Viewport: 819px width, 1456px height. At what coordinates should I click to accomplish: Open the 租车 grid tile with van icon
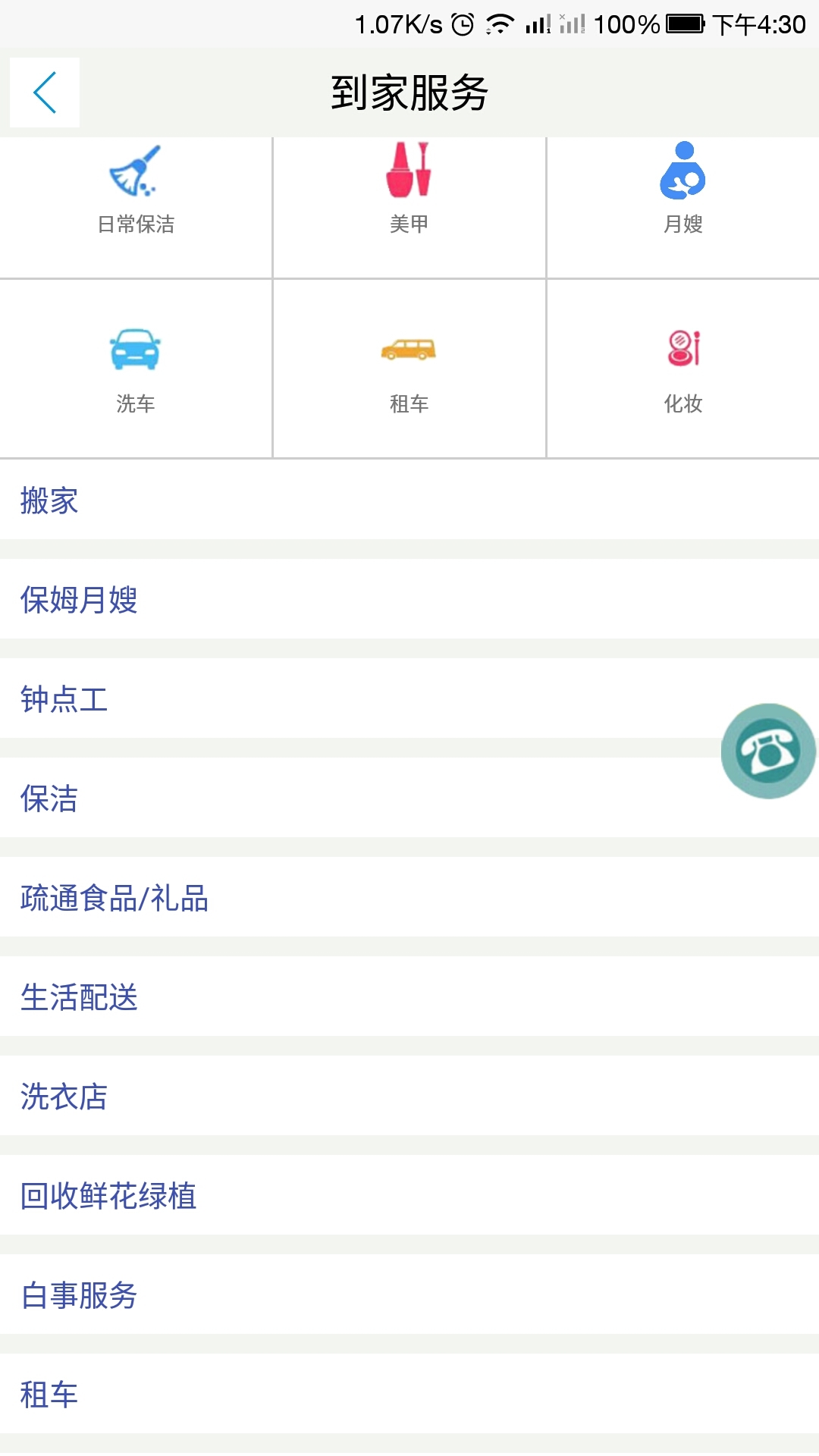(x=409, y=369)
